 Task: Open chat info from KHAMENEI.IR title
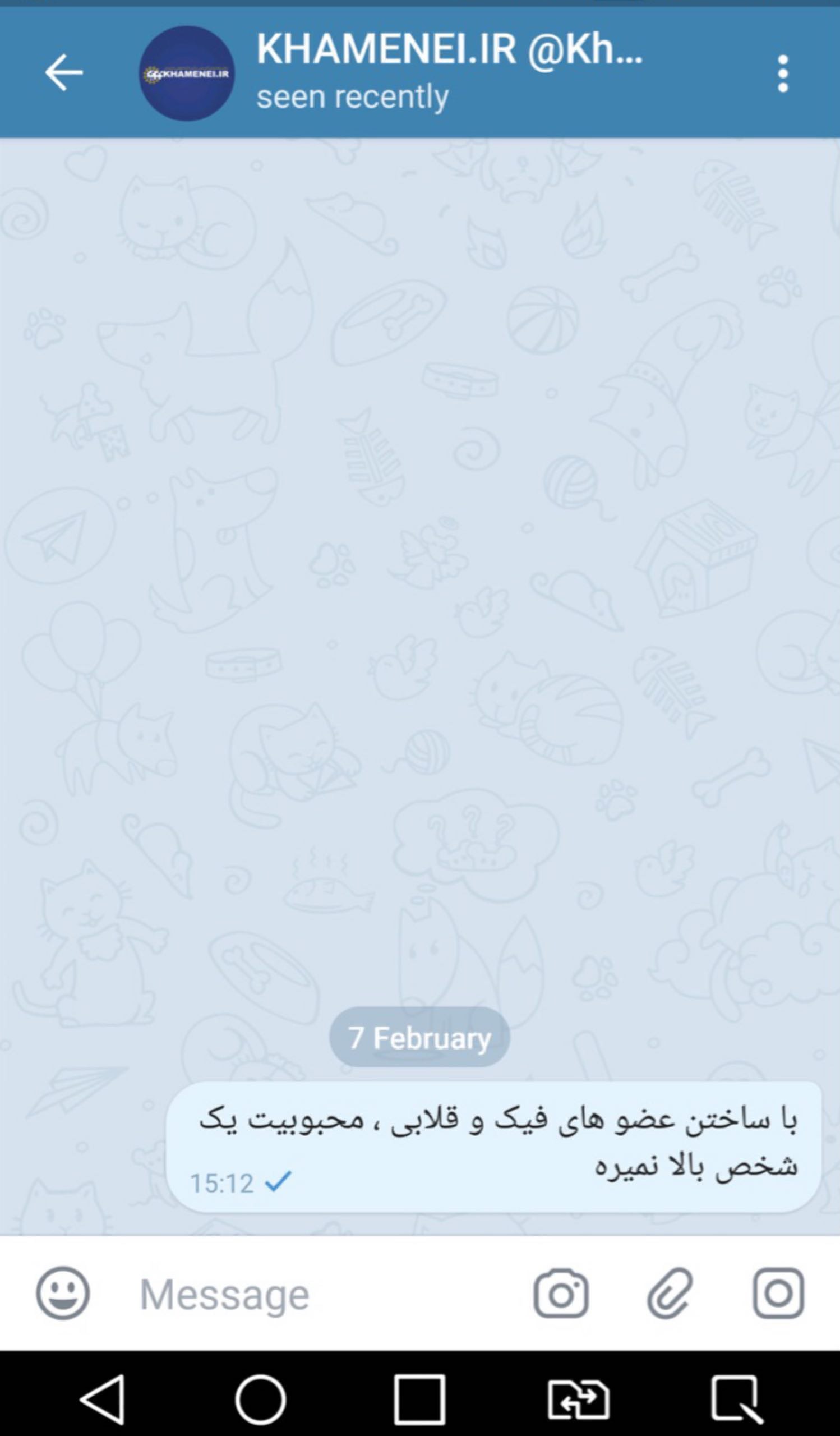(x=450, y=51)
